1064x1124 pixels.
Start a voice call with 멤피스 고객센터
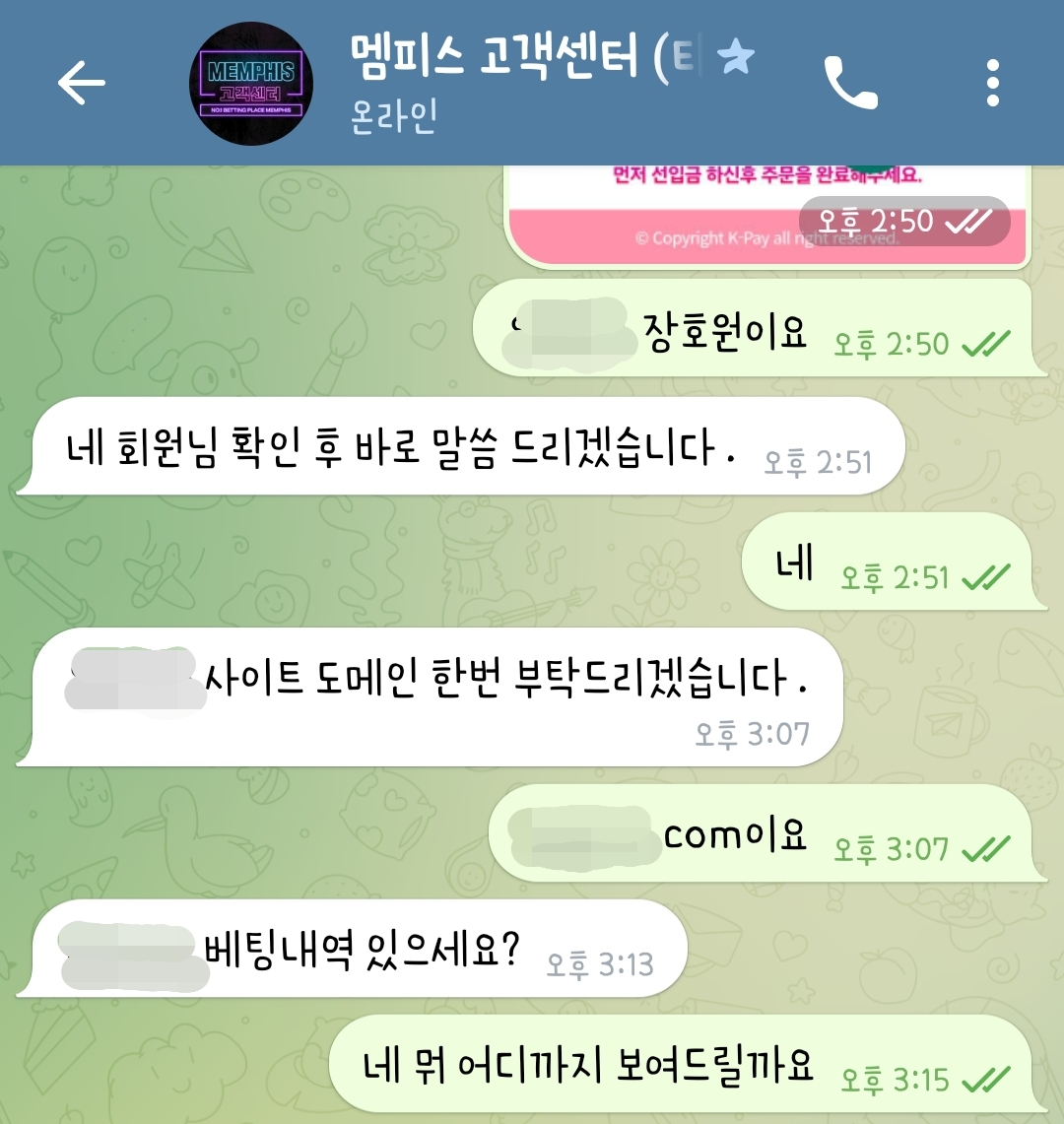pyautogui.click(x=850, y=83)
